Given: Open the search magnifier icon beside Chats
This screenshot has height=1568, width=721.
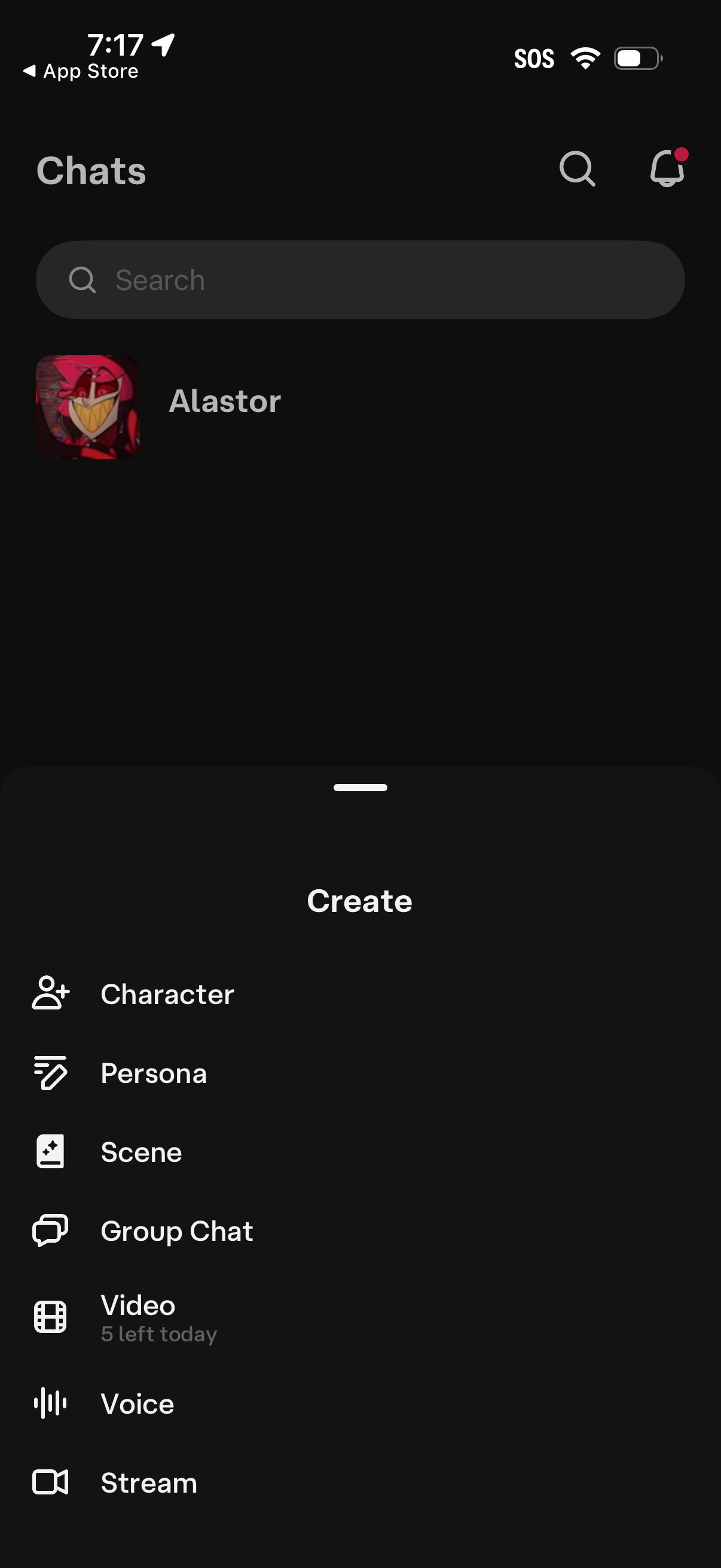Looking at the screenshot, I should (x=577, y=169).
